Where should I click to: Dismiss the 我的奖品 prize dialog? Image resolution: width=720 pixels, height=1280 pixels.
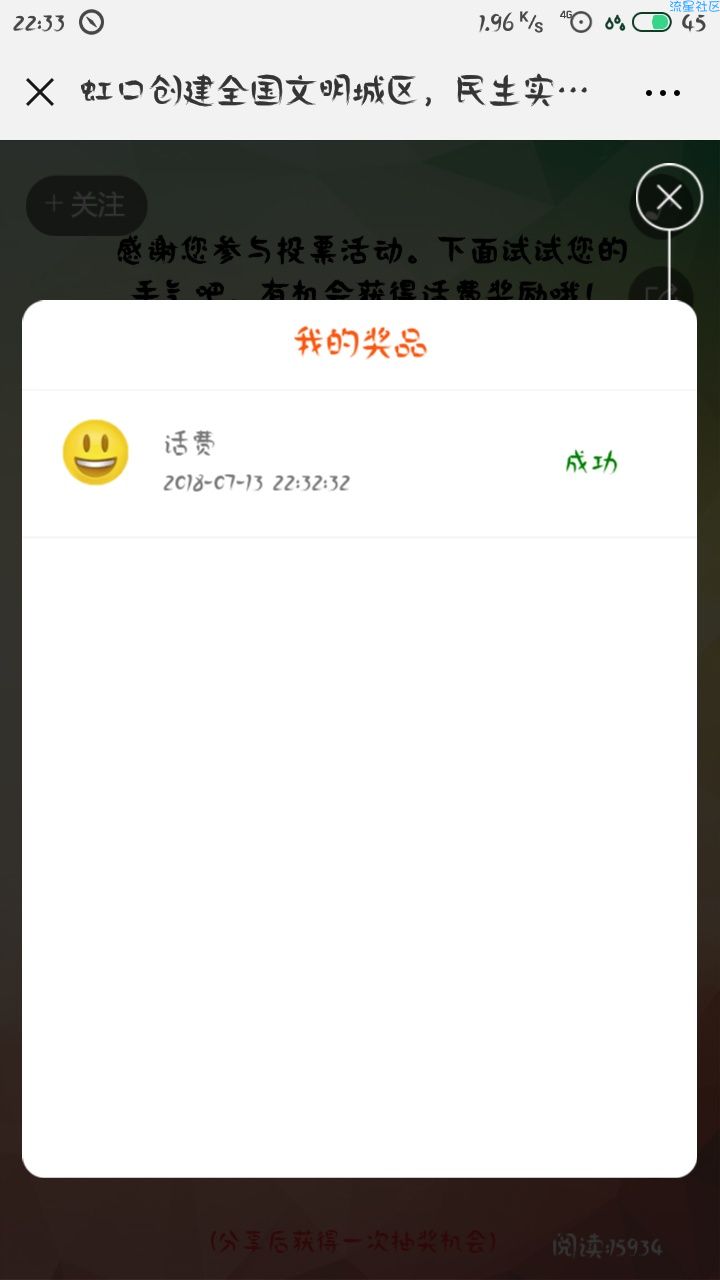tap(669, 197)
